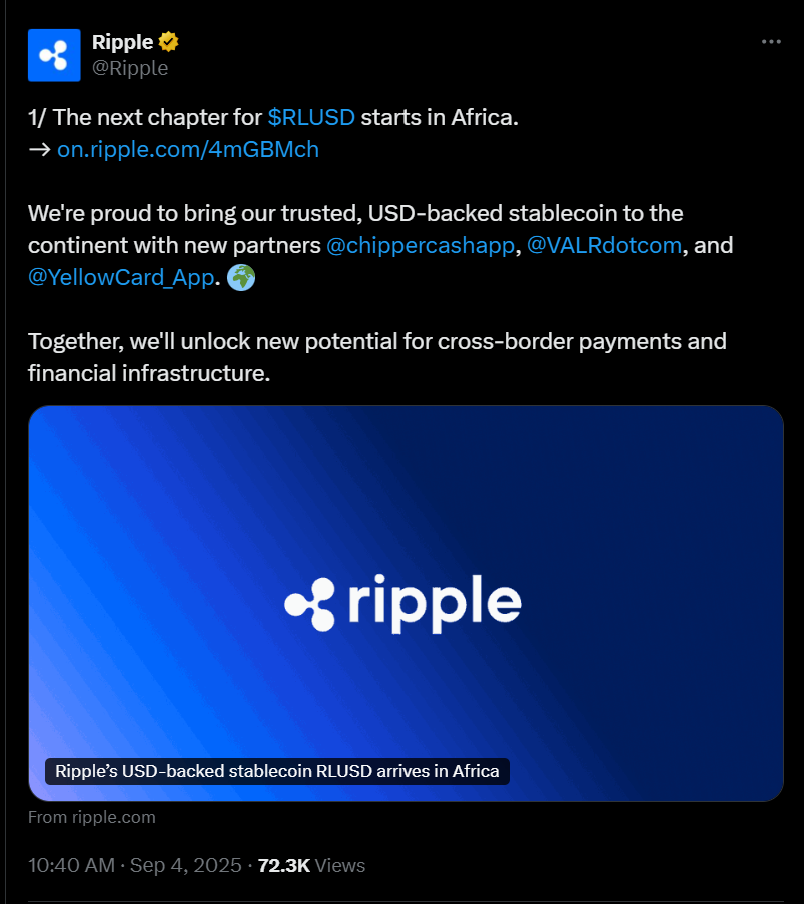Open the on.ripple.com/4mGBMch link
Screen dimensions: 804x904
click(x=188, y=149)
